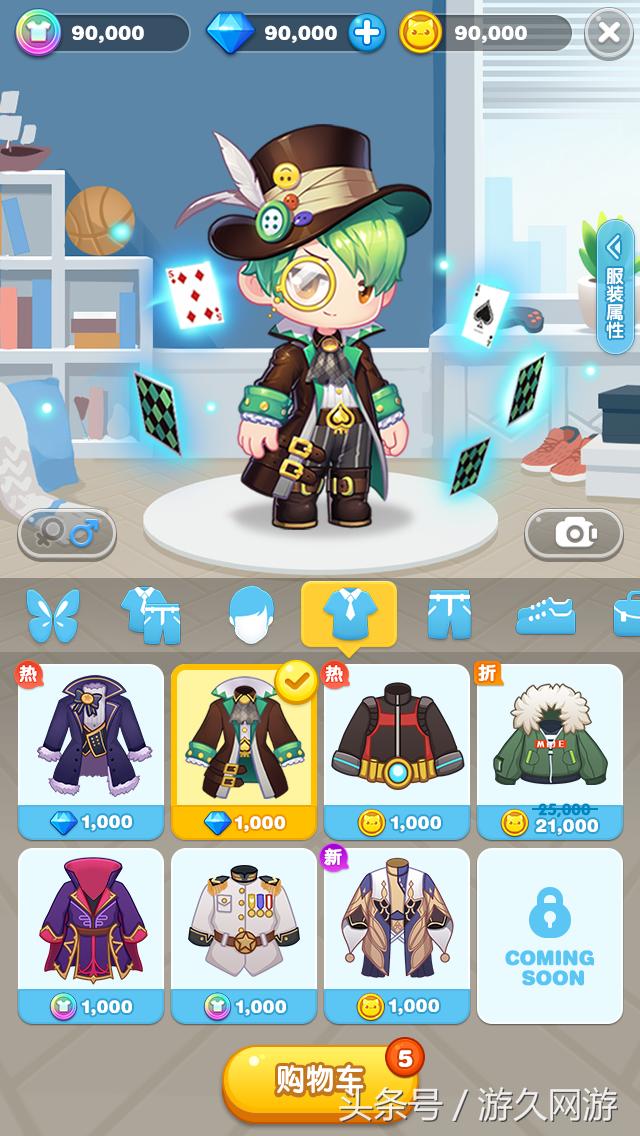The width and height of the screenshot is (640, 1136).
Task: Select the purple vampire cape coat
Action: (x=91, y=936)
